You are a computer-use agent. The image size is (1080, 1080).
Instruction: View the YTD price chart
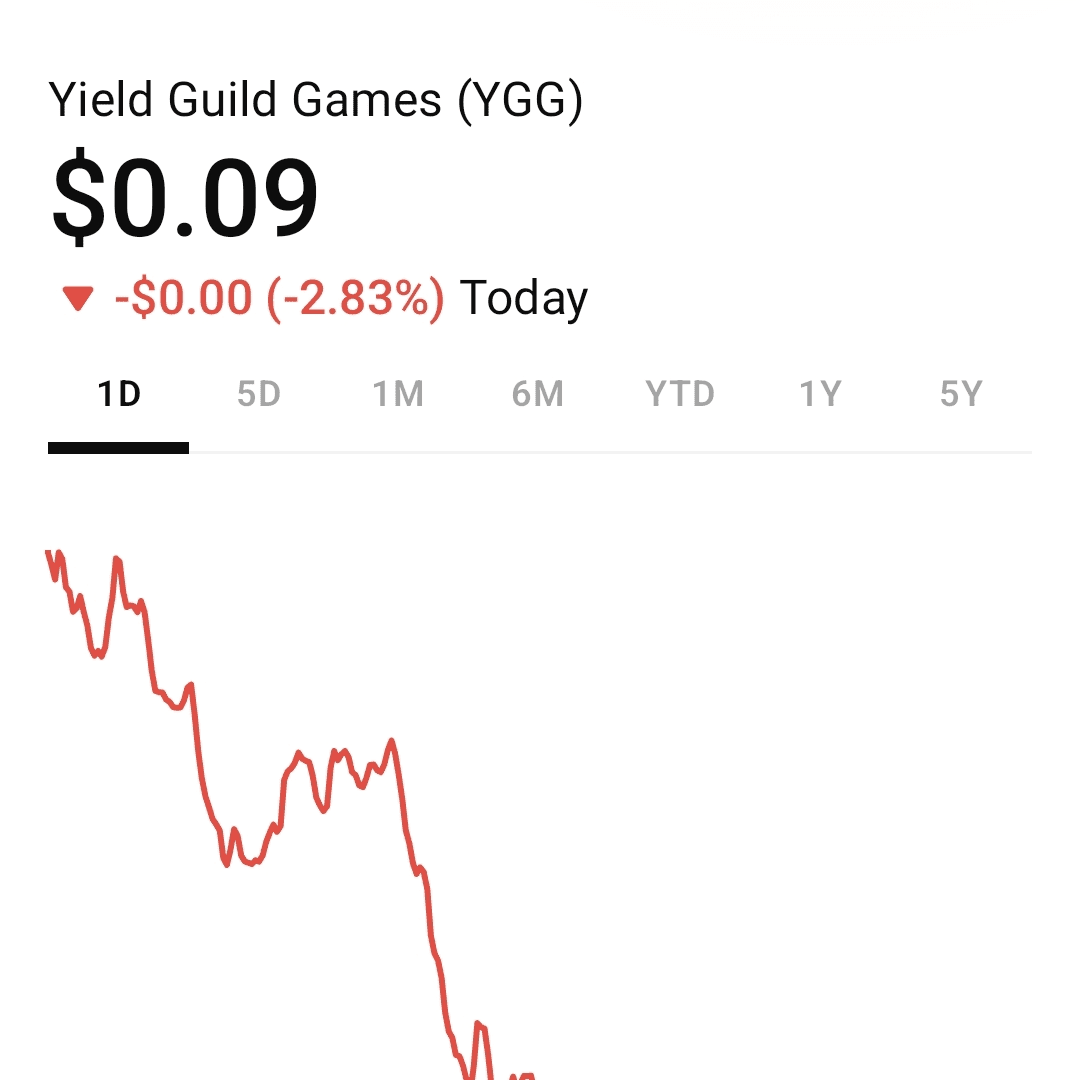pyautogui.click(x=680, y=395)
